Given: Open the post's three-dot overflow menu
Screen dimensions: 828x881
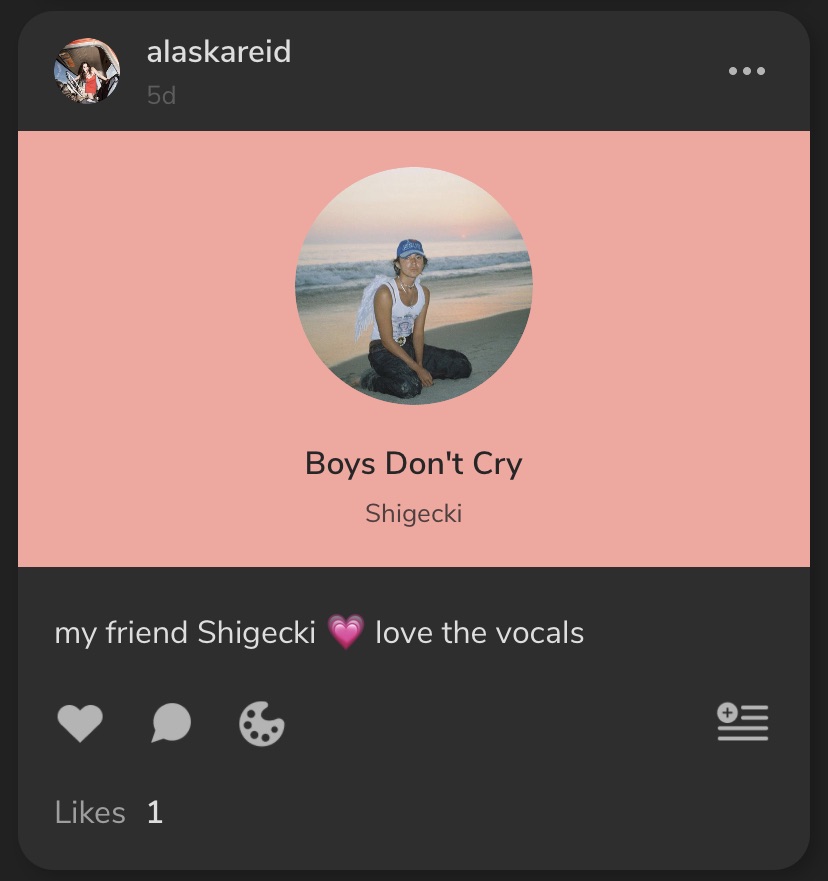Looking at the screenshot, I should pos(746,71).
